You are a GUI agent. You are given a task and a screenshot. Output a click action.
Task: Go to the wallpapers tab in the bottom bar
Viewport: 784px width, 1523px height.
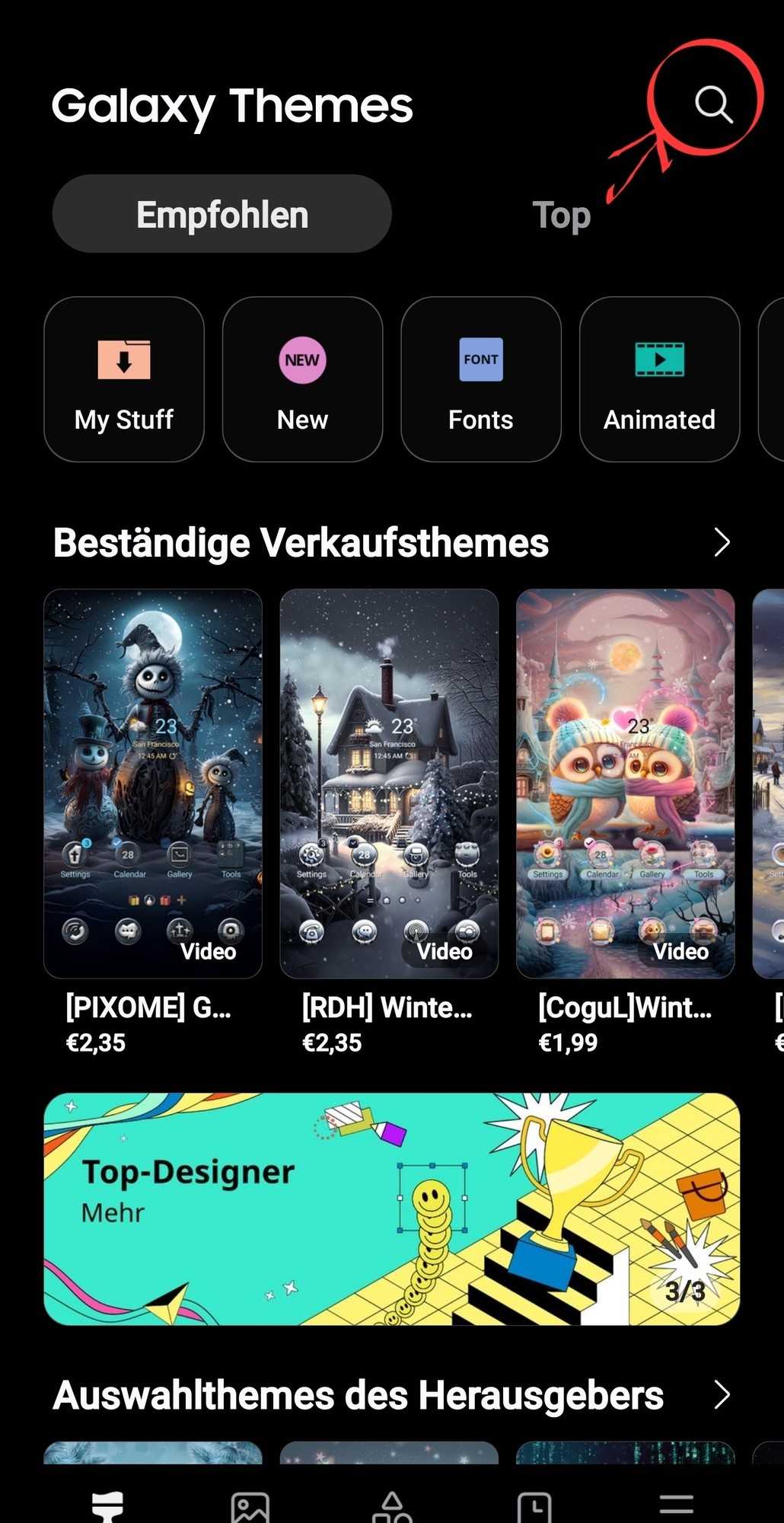(250, 1507)
